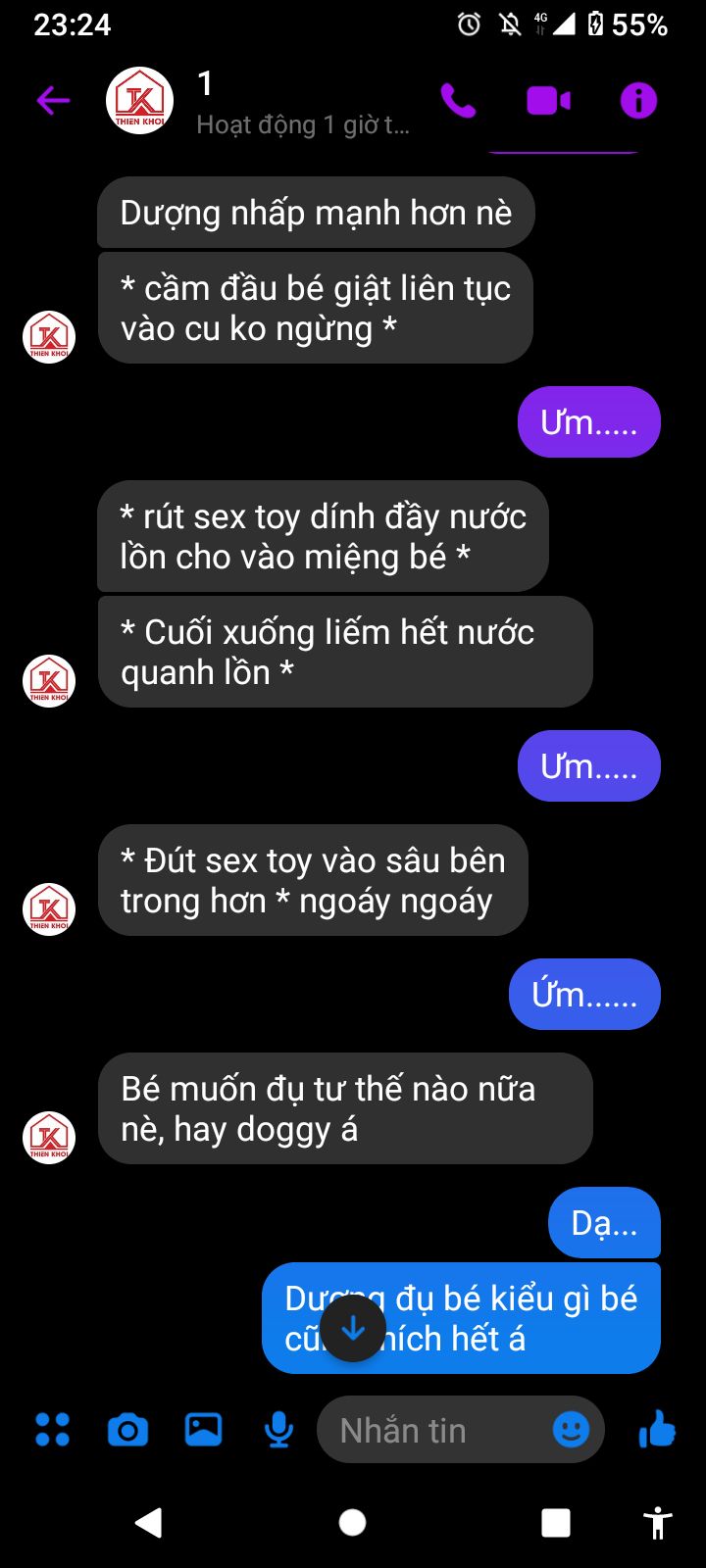This screenshot has height=1568, width=706.
Task: Open the photo gallery picker
Action: click(x=203, y=1430)
